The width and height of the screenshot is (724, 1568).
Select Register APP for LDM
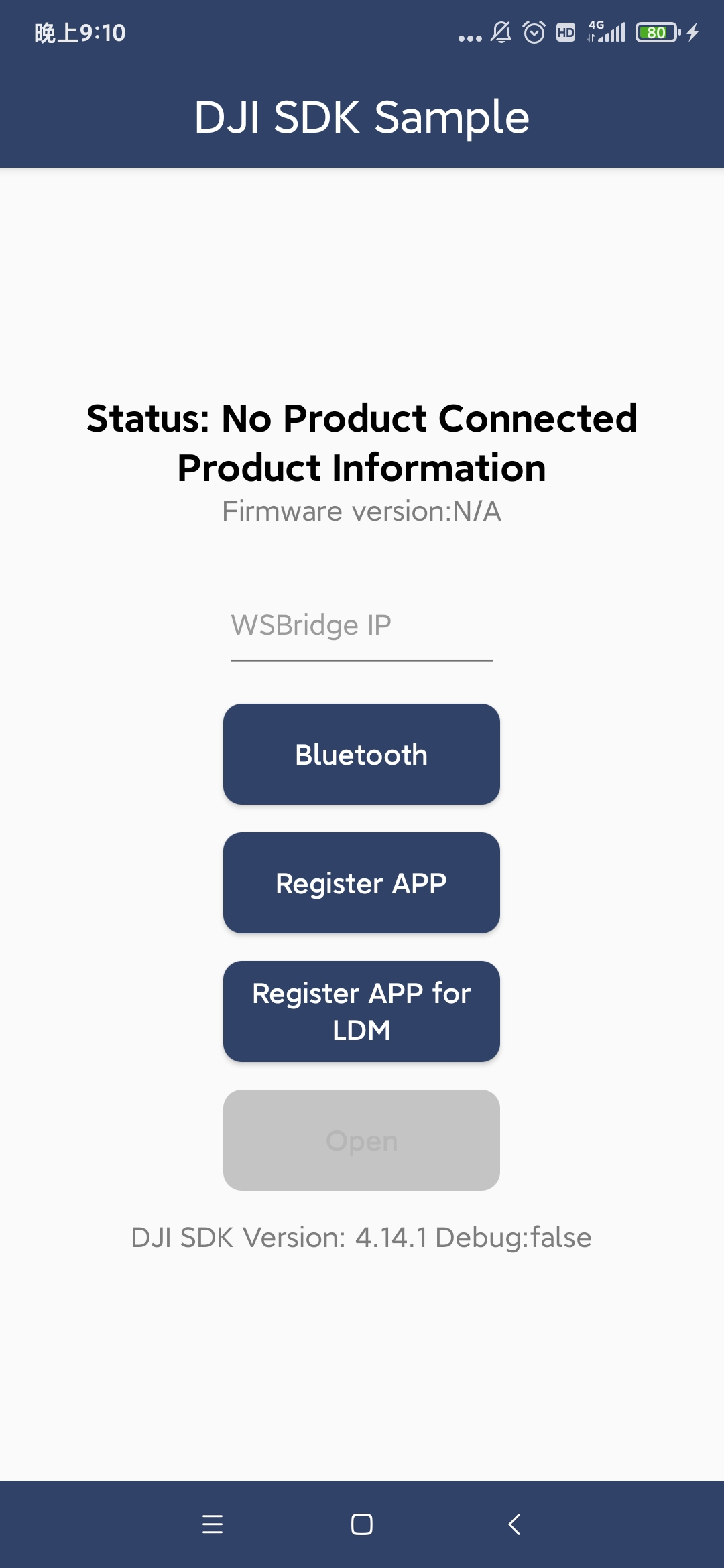pyautogui.click(x=361, y=1012)
